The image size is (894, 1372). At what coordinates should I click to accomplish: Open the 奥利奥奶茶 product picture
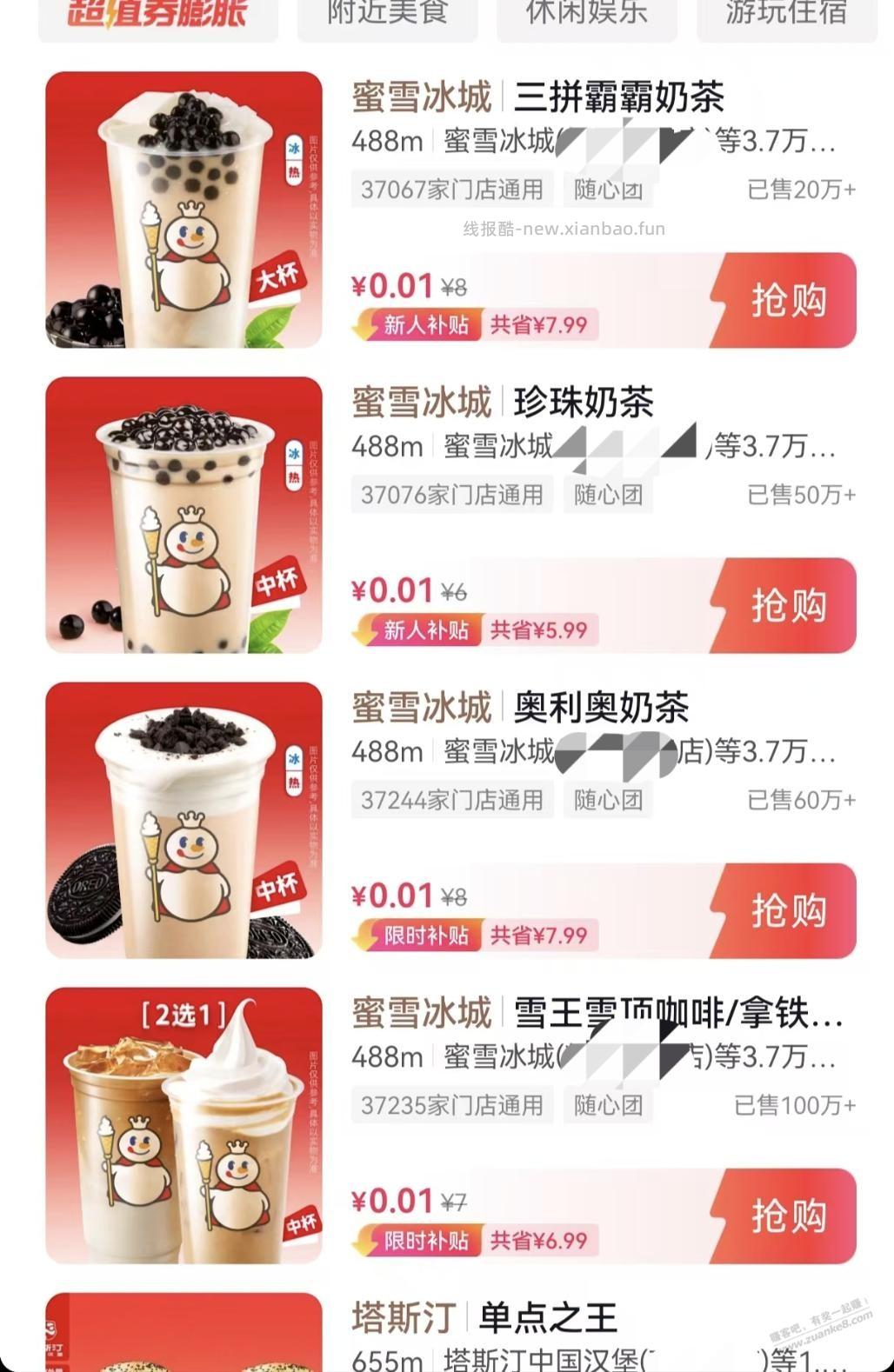pos(183,820)
